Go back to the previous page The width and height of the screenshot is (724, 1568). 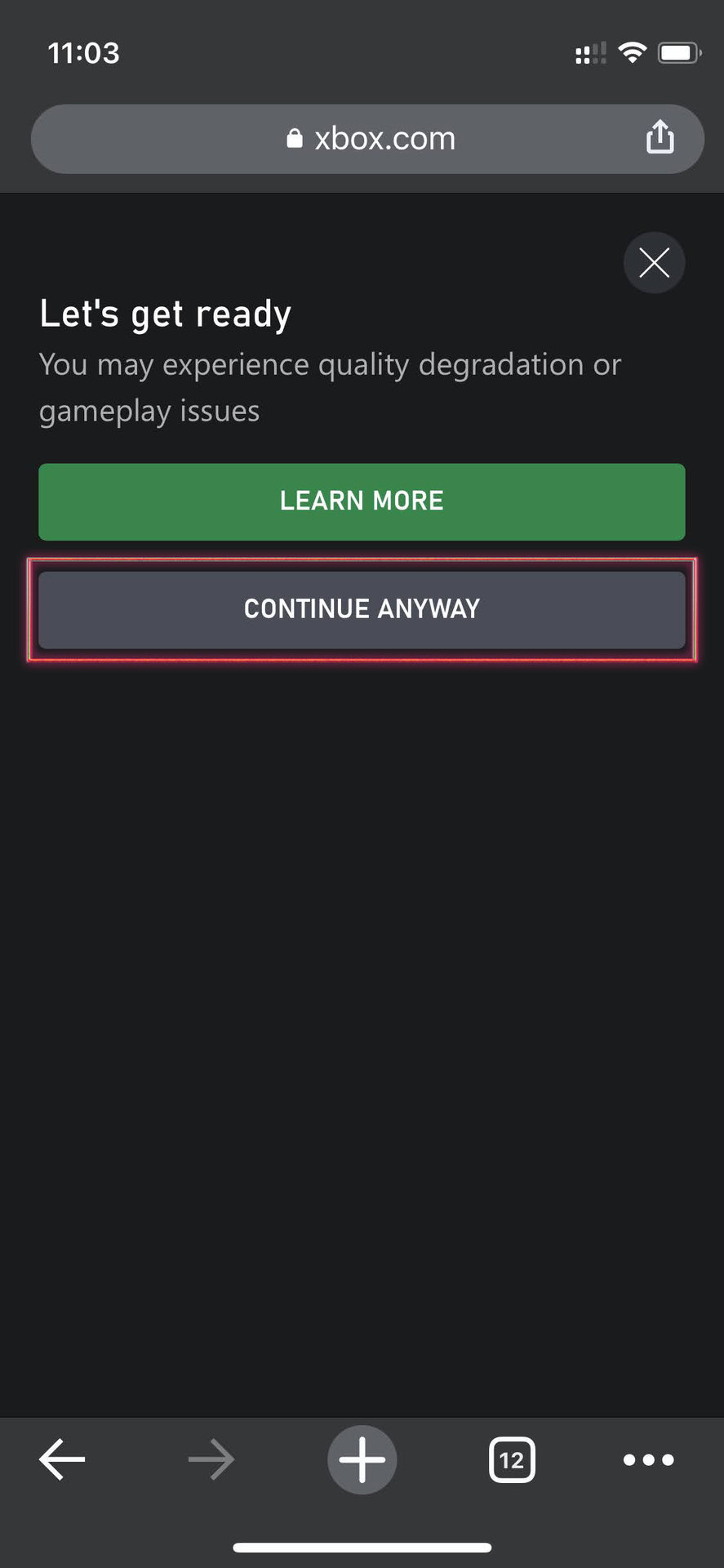pos(62,1459)
